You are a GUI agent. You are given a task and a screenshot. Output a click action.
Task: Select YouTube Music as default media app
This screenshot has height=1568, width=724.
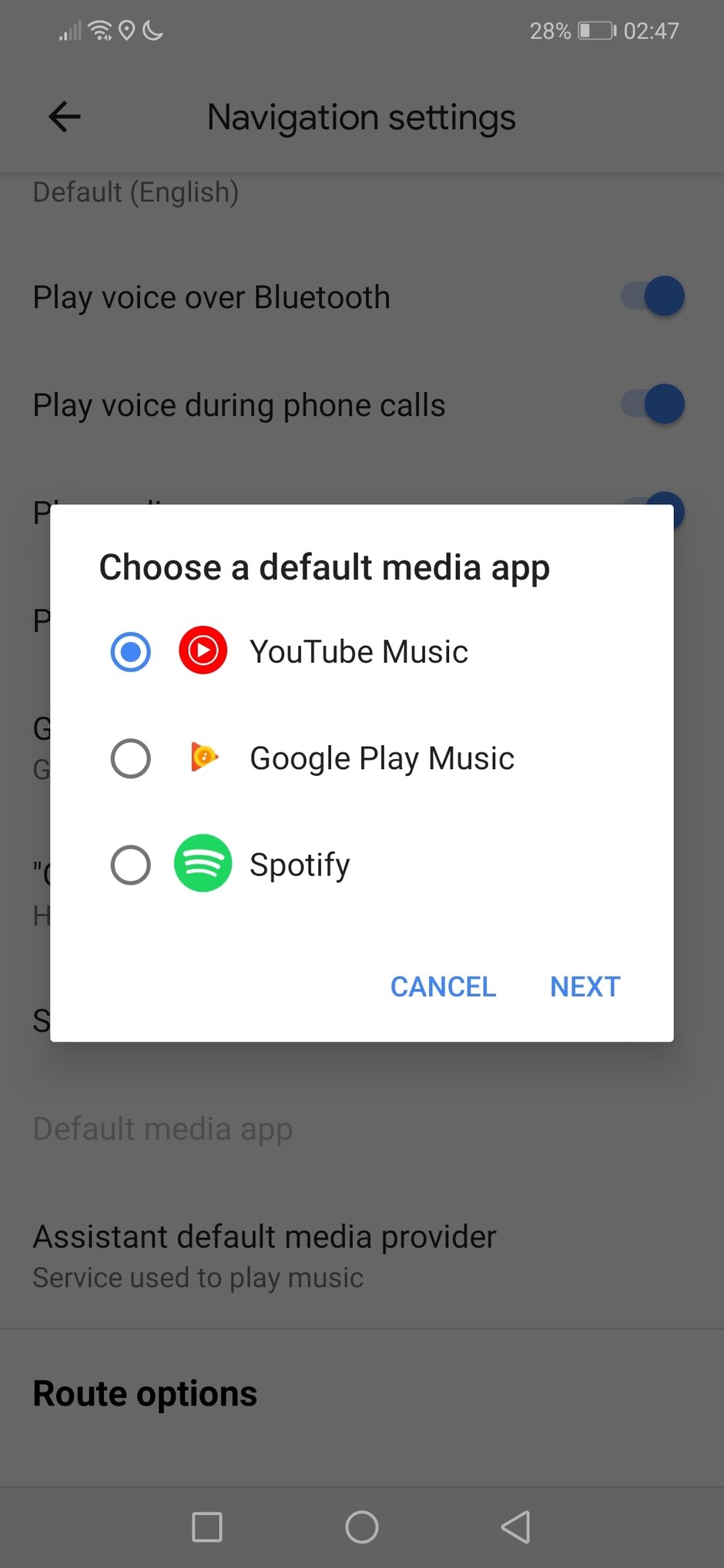[131, 652]
